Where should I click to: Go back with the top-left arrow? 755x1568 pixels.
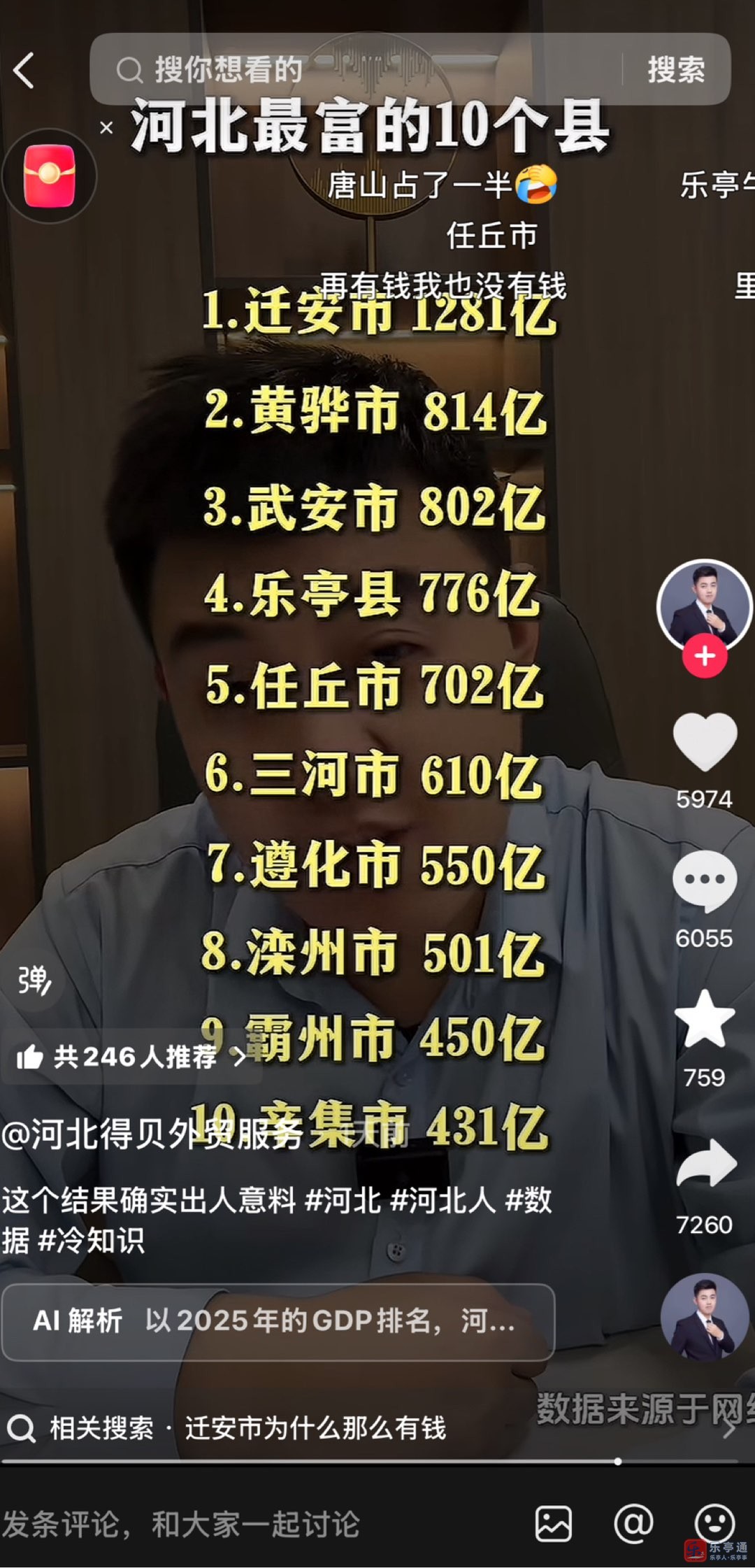pyautogui.click(x=24, y=71)
